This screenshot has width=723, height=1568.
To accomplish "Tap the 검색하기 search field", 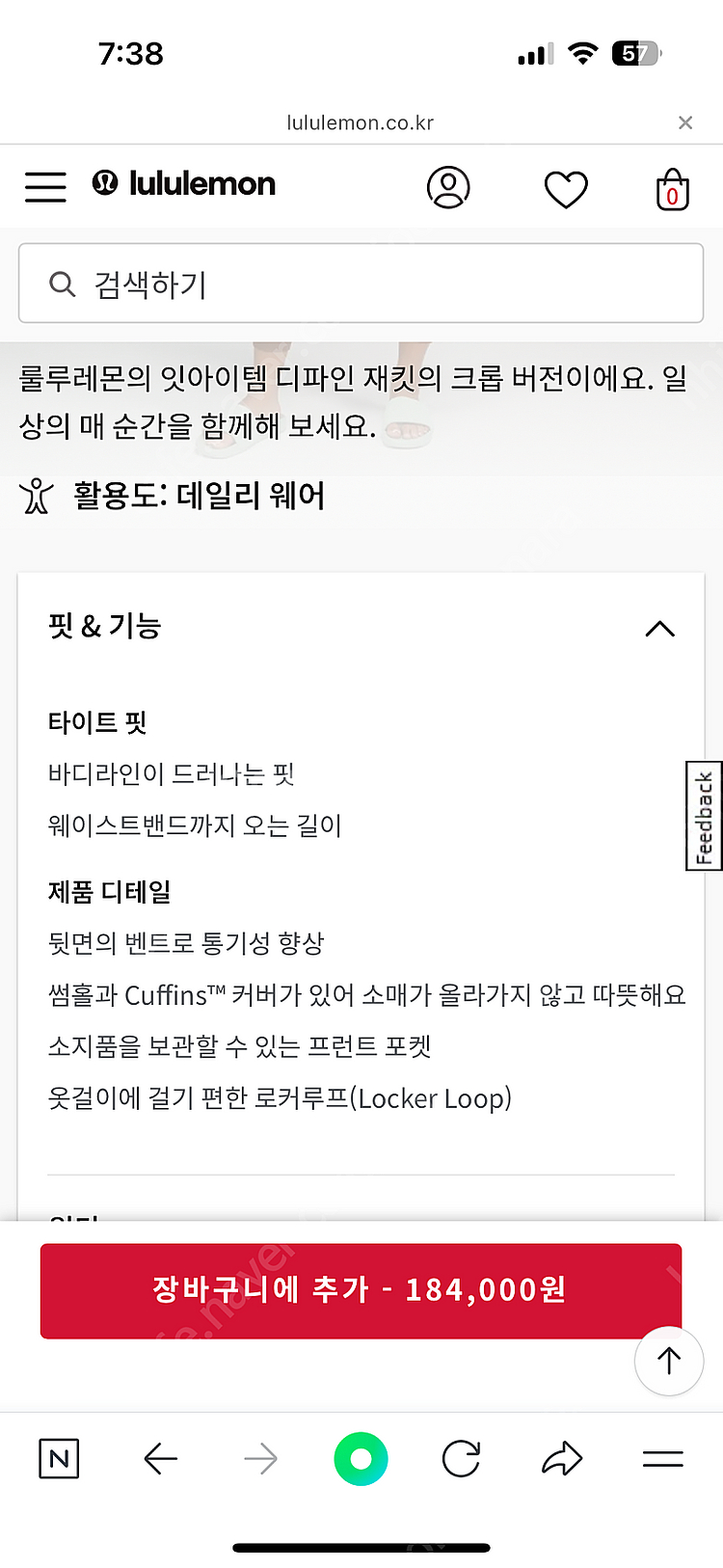I will point(361,284).
